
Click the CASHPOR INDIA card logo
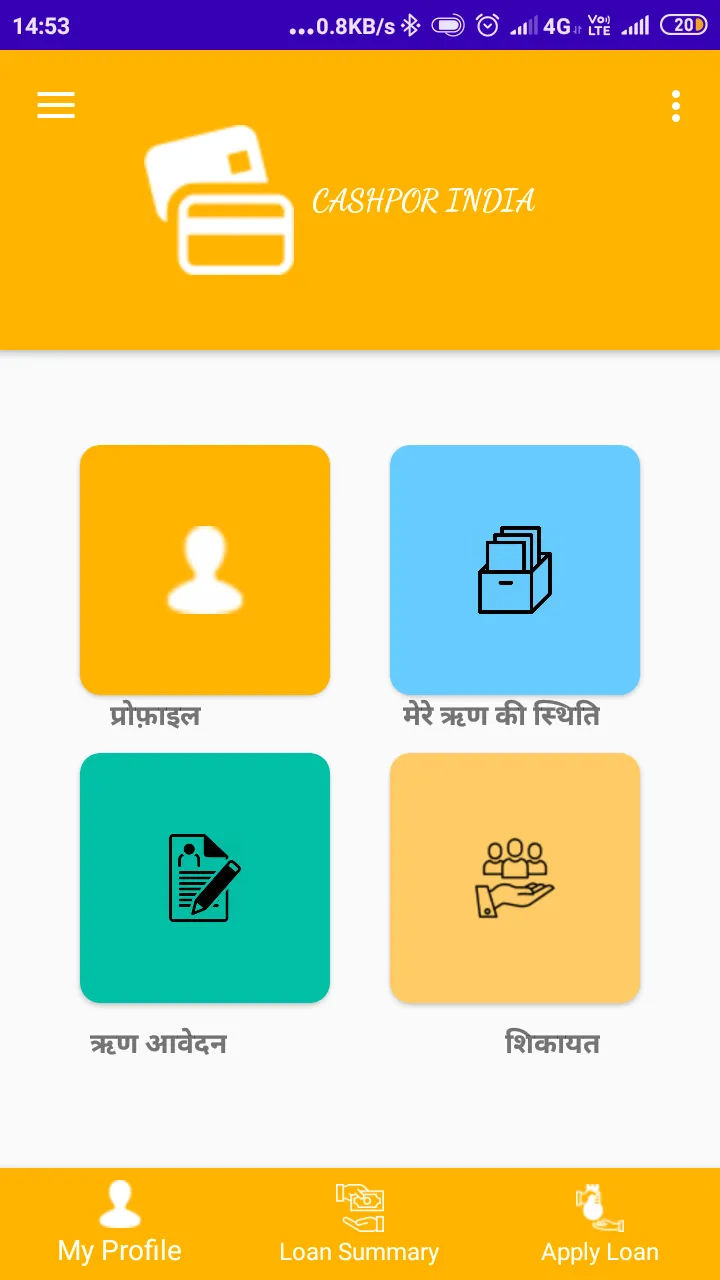[x=220, y=200]
